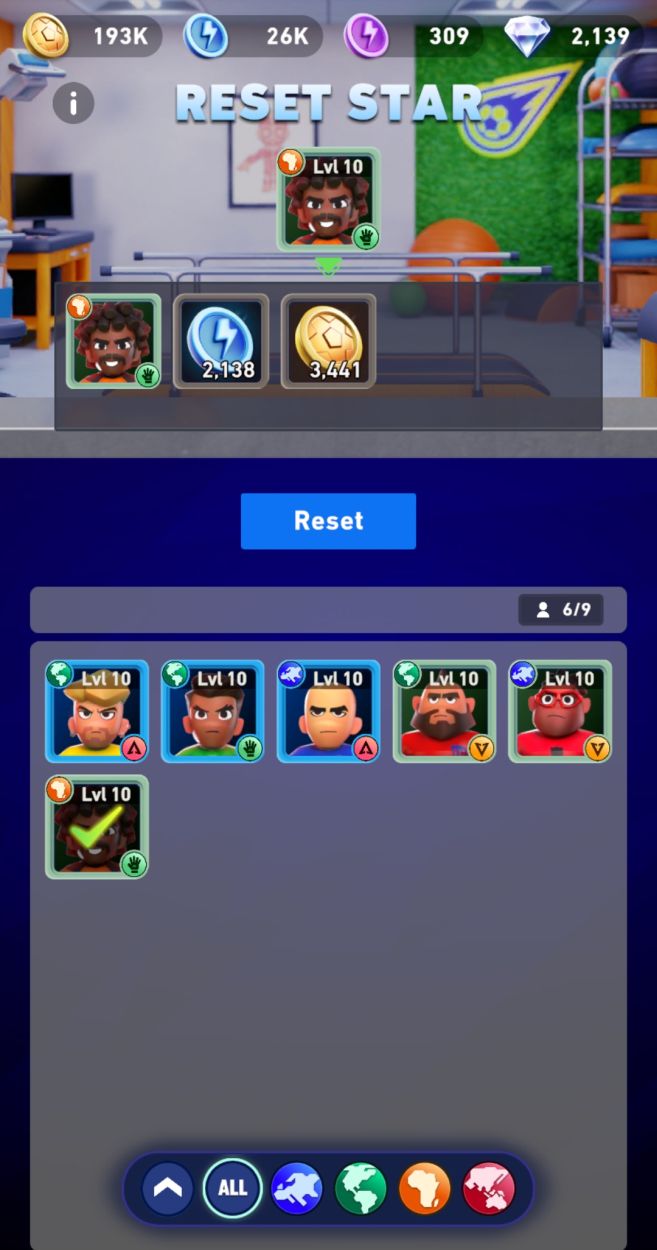Screen dimensions: 657x1250
Task: Filter by the orange Africa region
Action: coord(425,1188)
